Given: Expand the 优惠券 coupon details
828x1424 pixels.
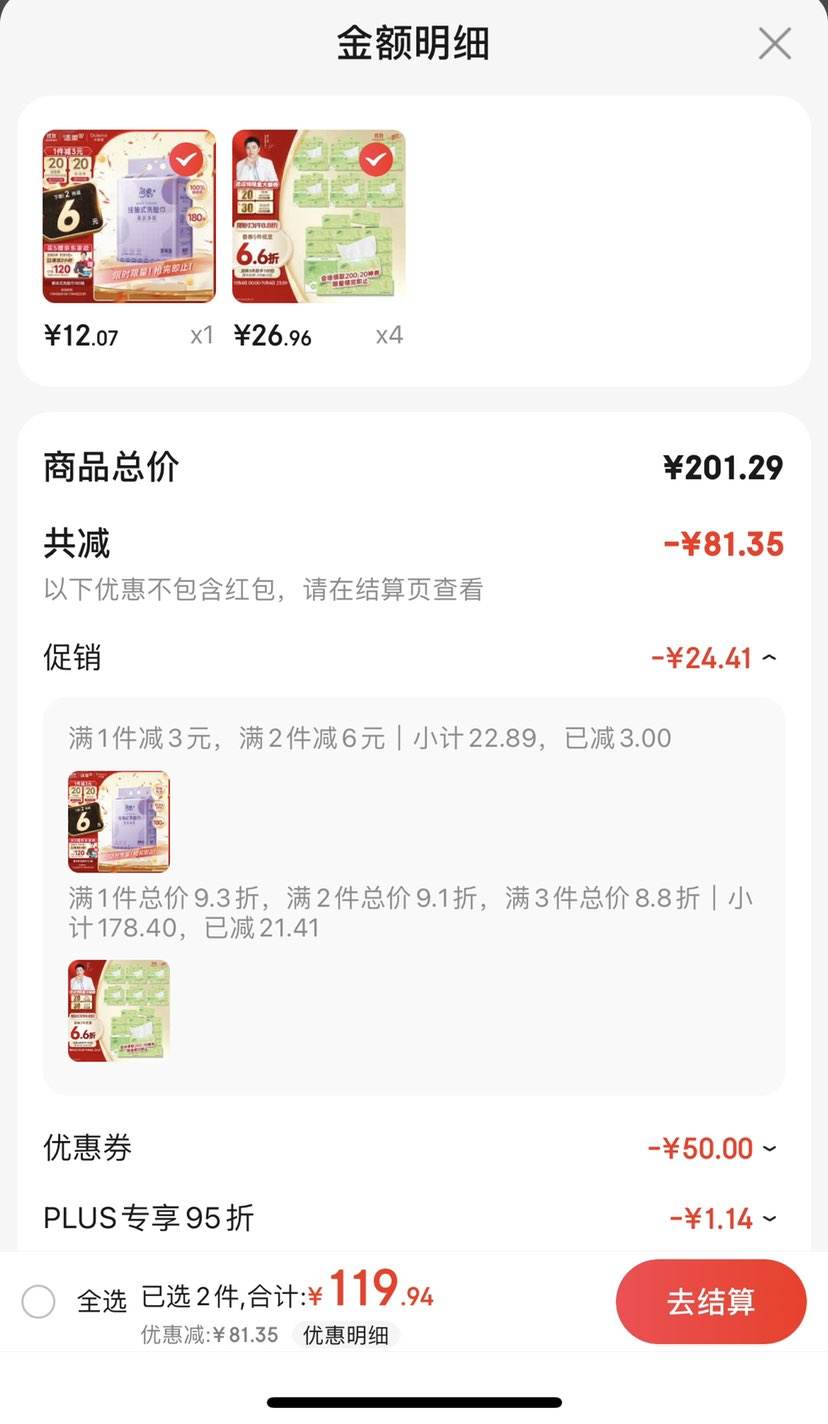Looking at the screenshot, I should [x=769, y=1148].
